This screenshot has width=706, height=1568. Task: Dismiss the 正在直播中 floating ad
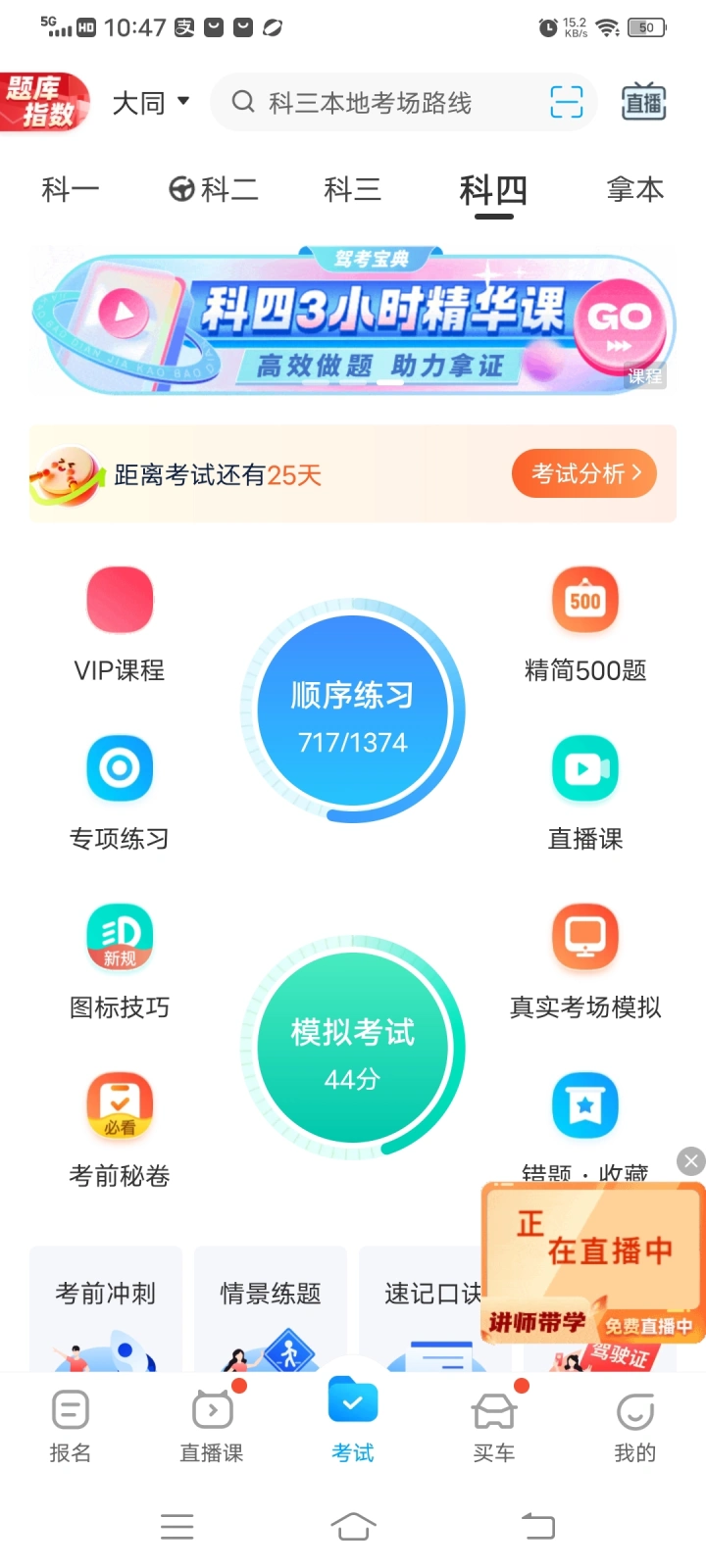tap(691, 1161)
